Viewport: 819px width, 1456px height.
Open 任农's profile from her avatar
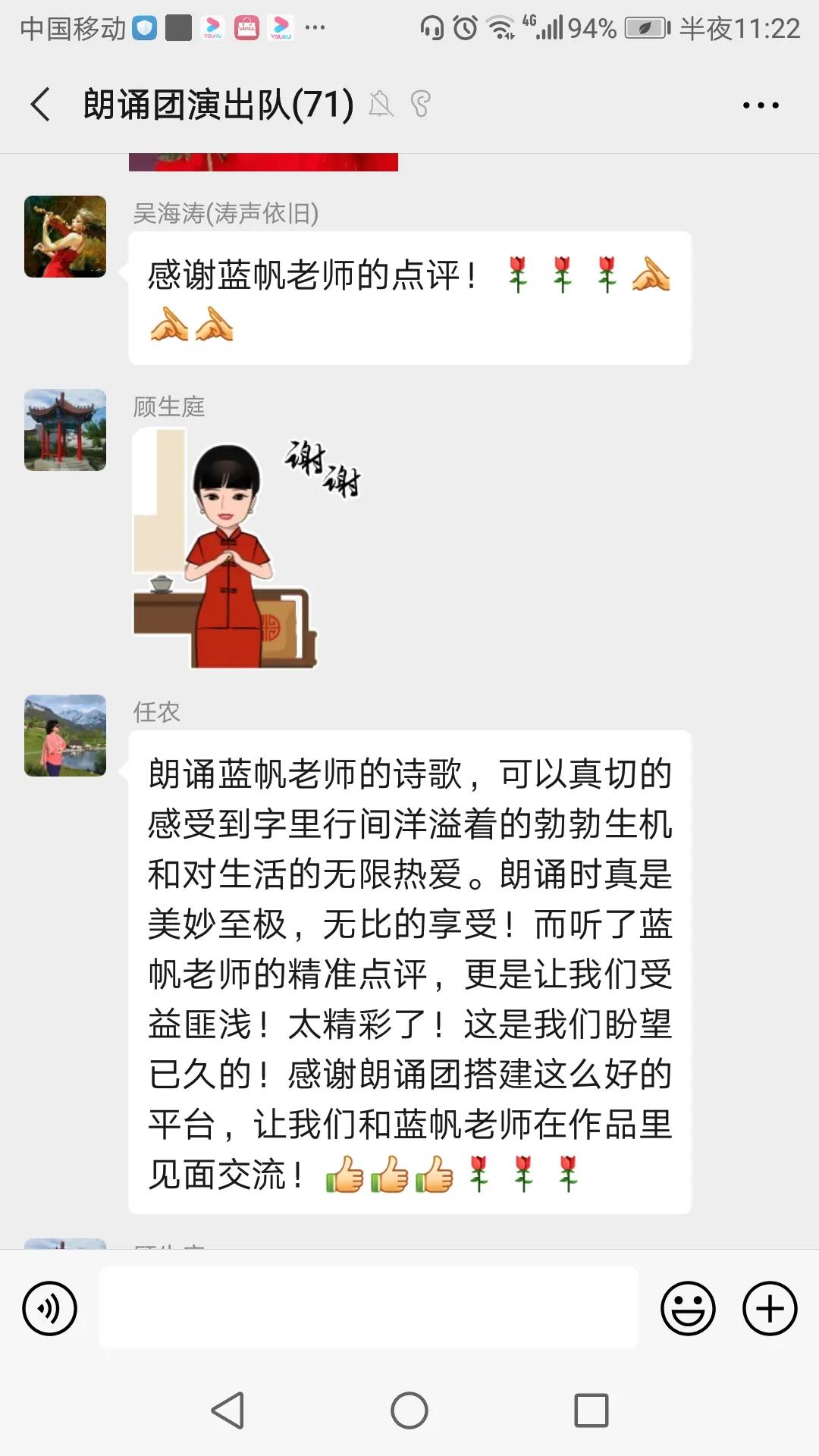(x=65, y=736)
